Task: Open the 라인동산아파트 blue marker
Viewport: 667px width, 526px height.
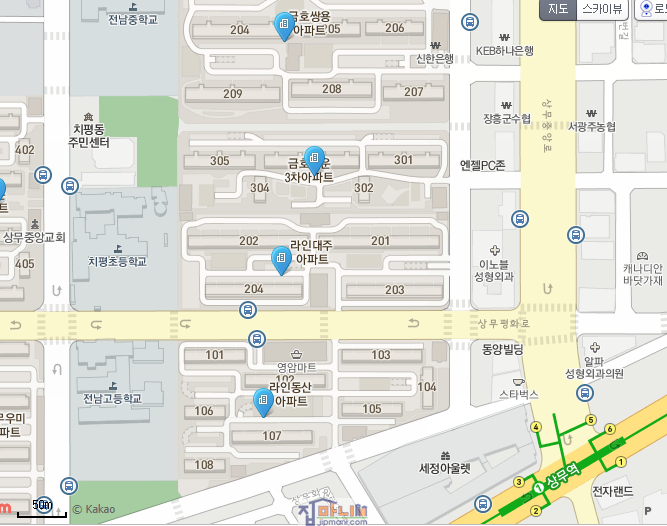Action: 264,403
